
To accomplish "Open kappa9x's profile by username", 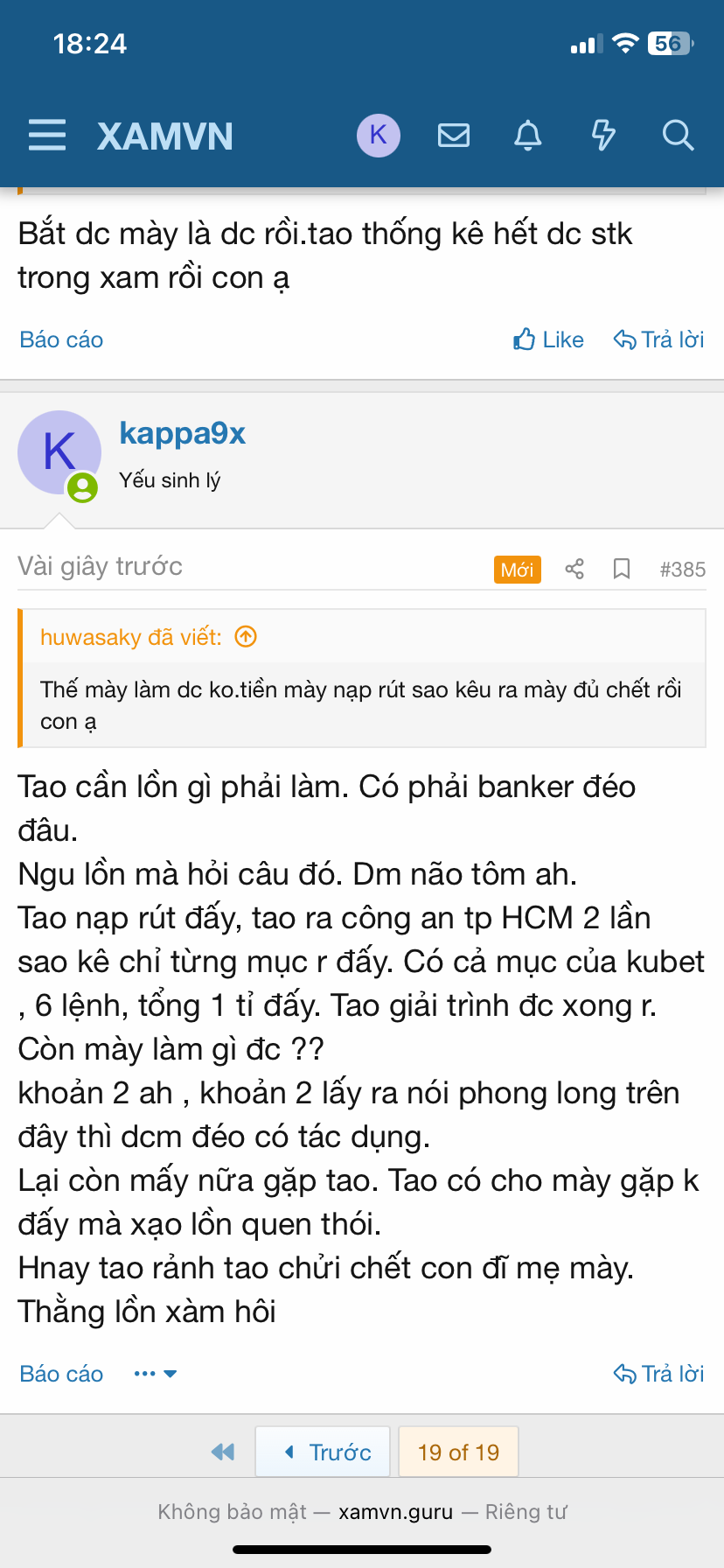I will click(x=182, y=433).
